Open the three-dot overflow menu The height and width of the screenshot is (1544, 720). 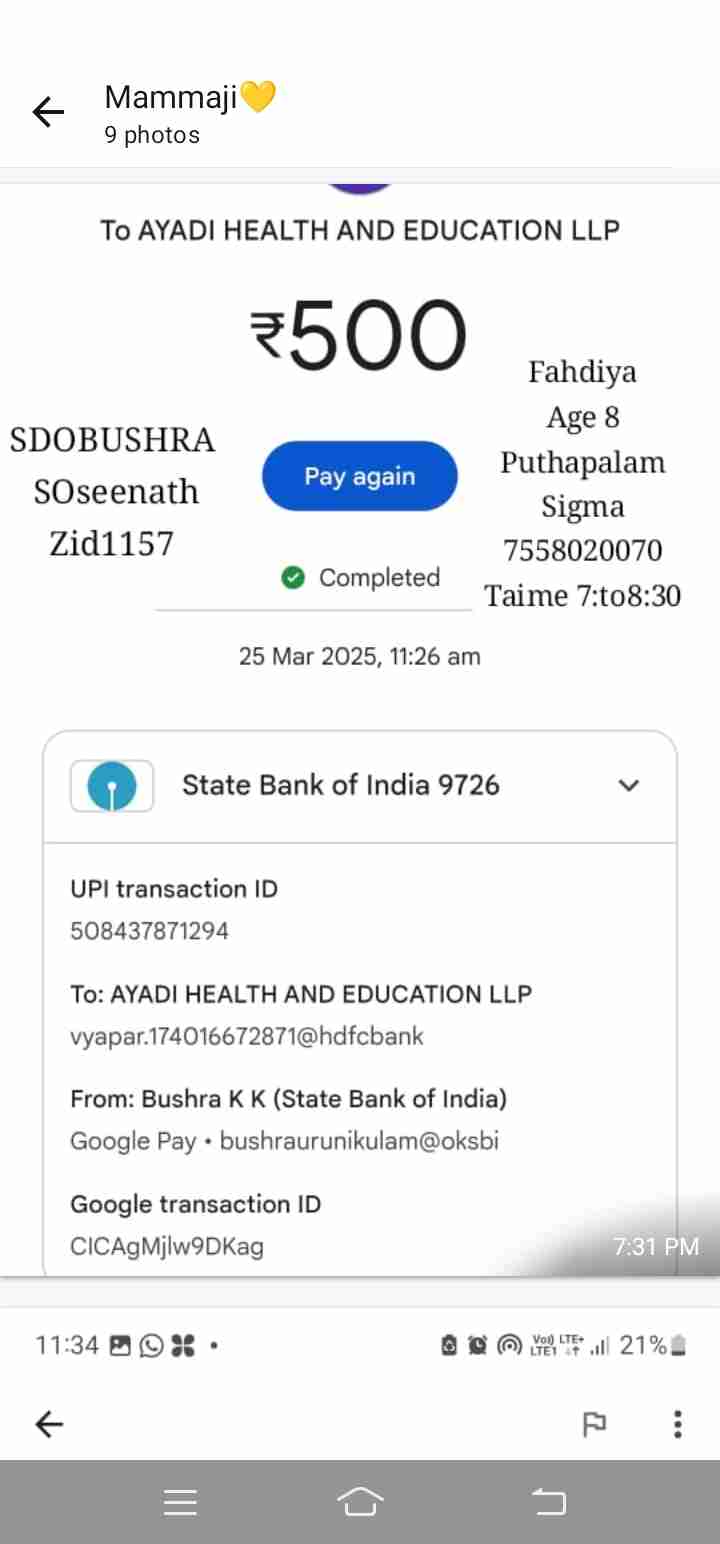[678, 1424]
